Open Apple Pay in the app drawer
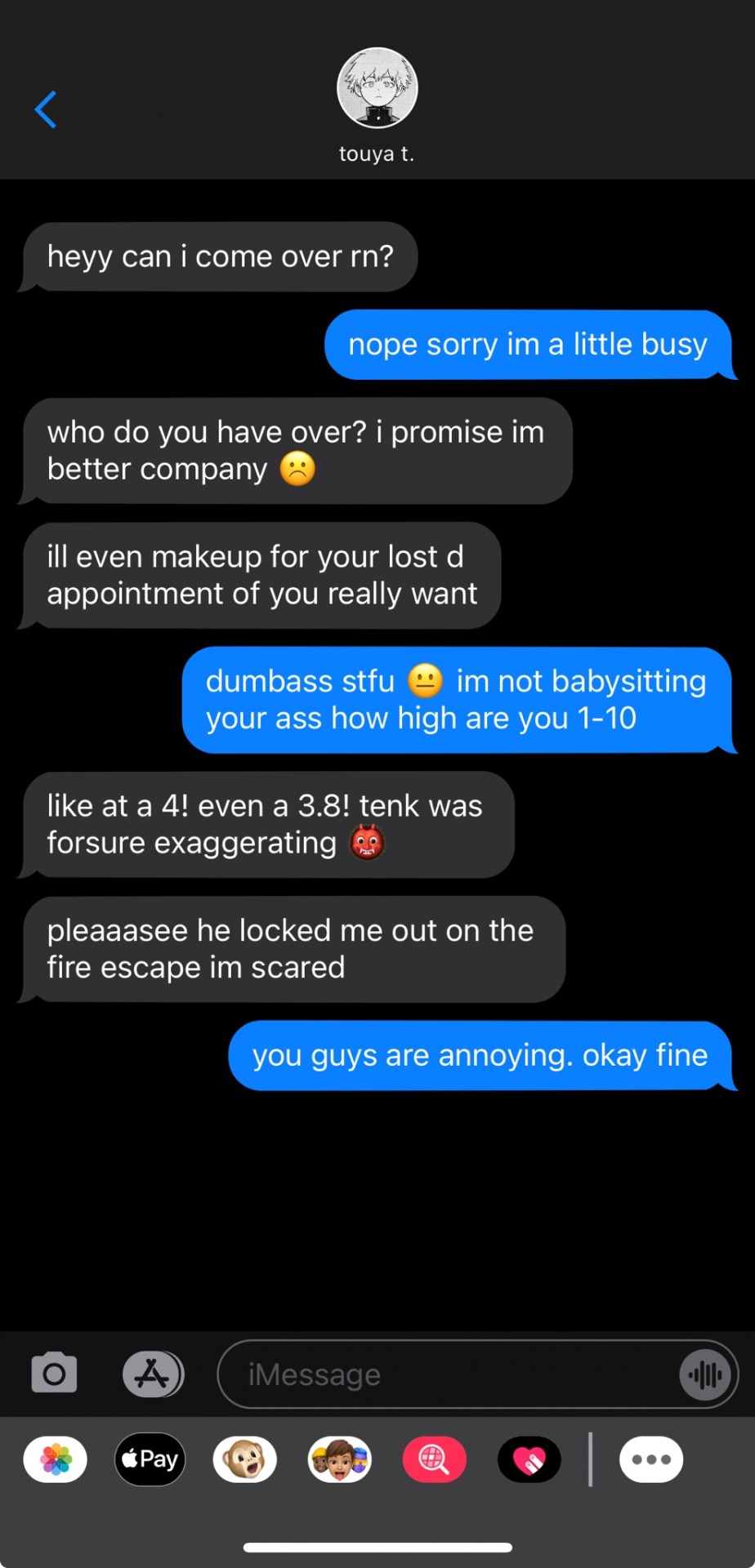The height and width of the screenshot is (1568, 755). point(150,1459)
